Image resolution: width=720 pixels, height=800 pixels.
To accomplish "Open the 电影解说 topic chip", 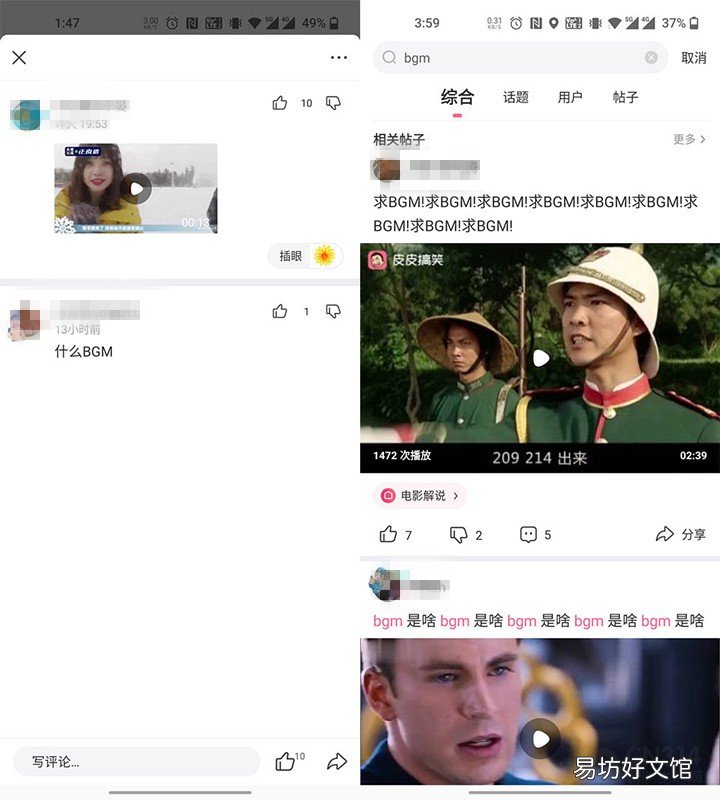I will (x=421, y=495).
